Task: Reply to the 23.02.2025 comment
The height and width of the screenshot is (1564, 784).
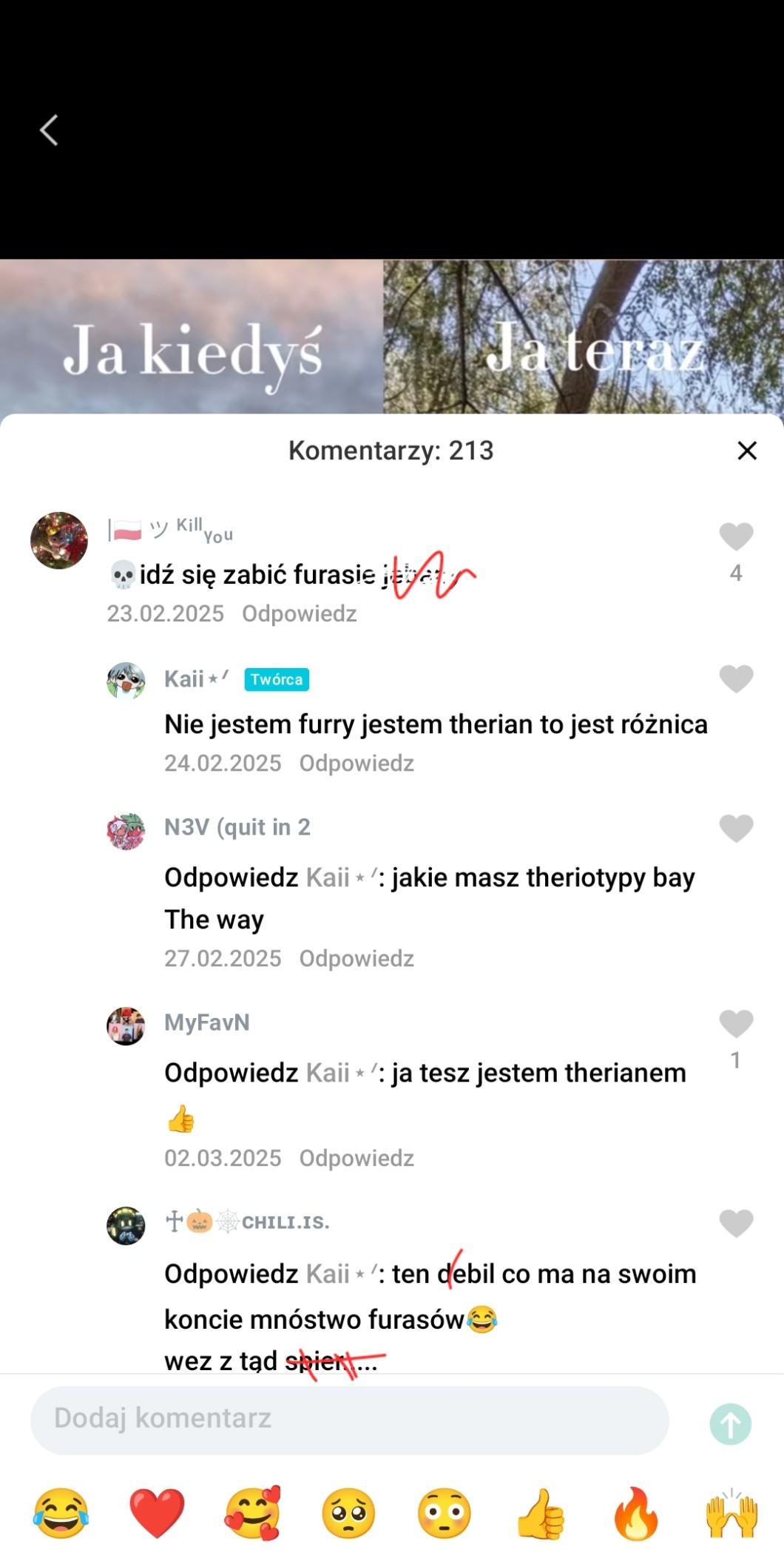Action: tap(299, 614)
